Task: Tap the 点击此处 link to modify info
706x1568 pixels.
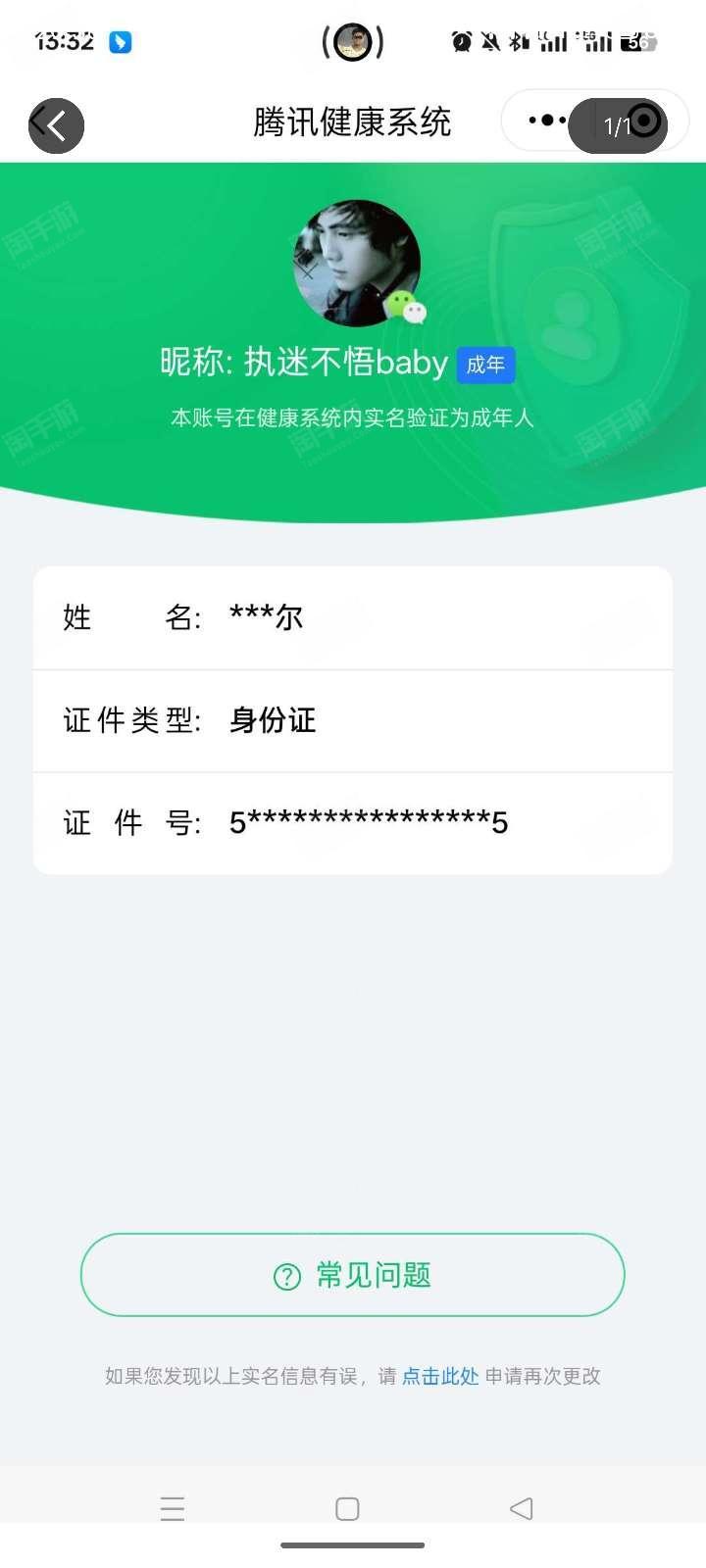Action: pyautogui.click(x=440, y=1376)
